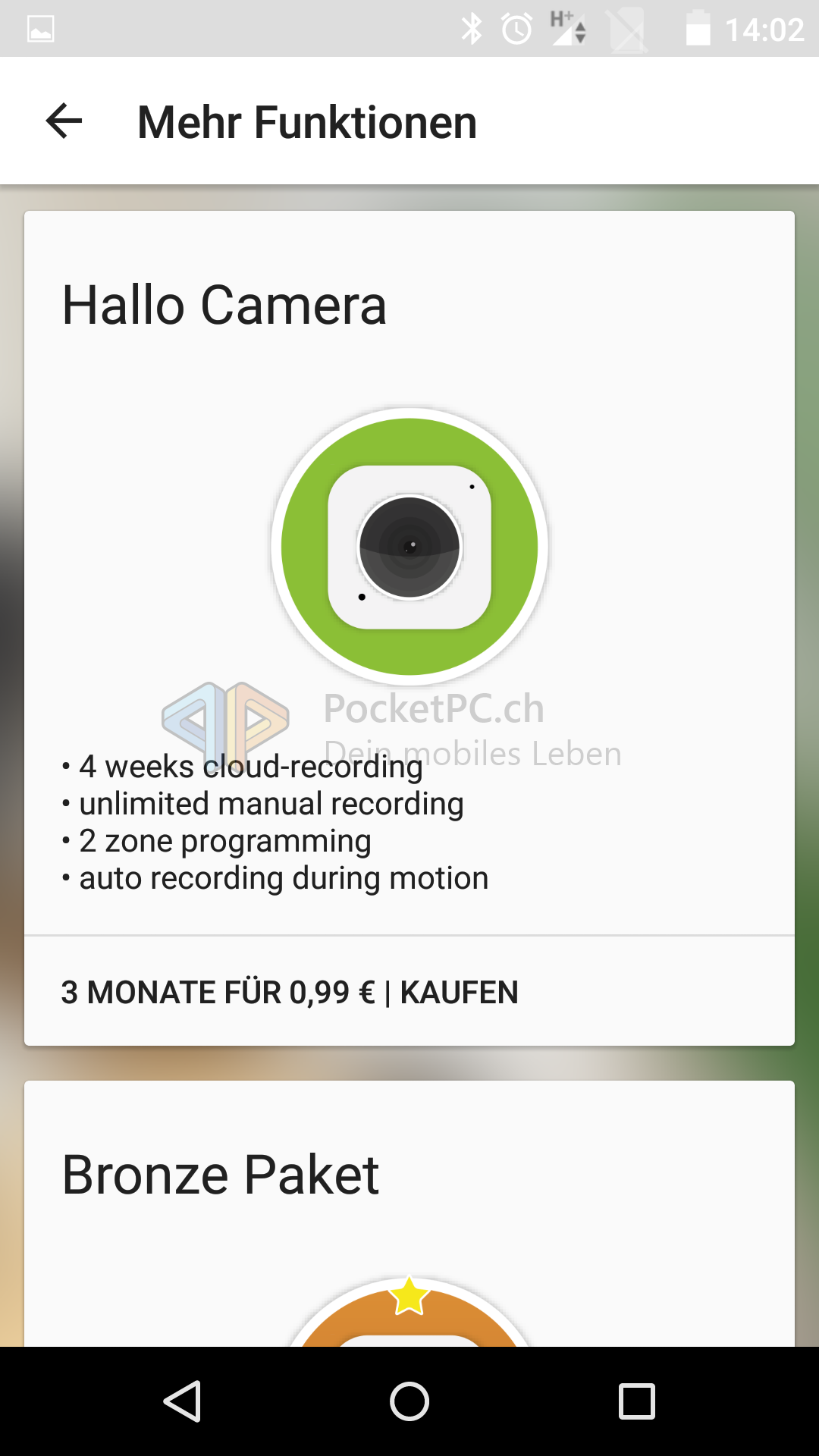Buy Hallo Camera for 3 months

tap(290, 992)
